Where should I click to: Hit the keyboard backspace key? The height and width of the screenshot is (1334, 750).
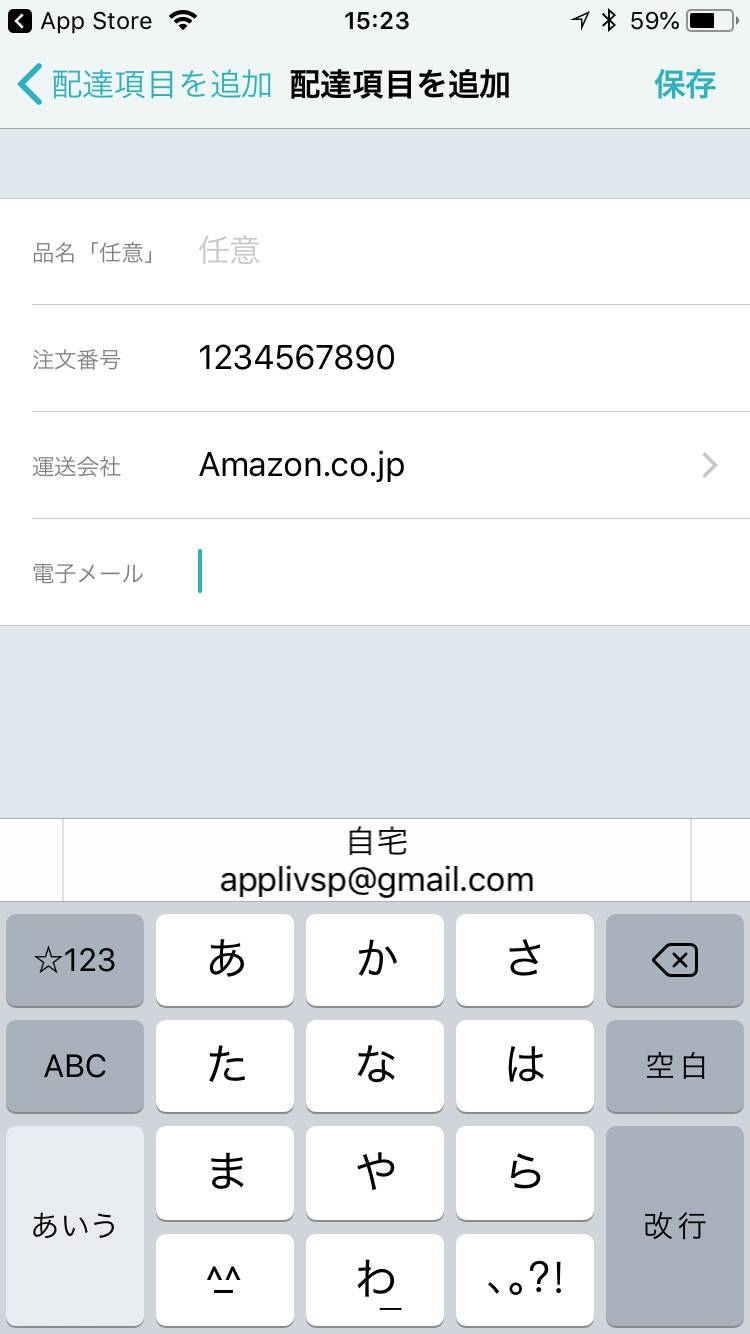[x=675, y=960]
